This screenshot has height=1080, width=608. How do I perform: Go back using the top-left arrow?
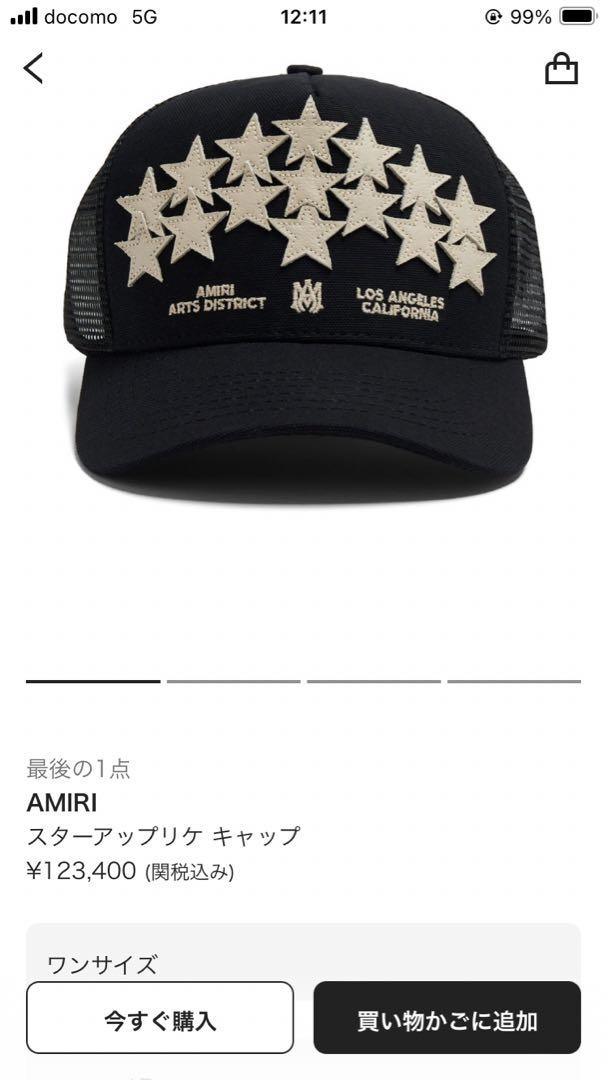tap(33, 68)
